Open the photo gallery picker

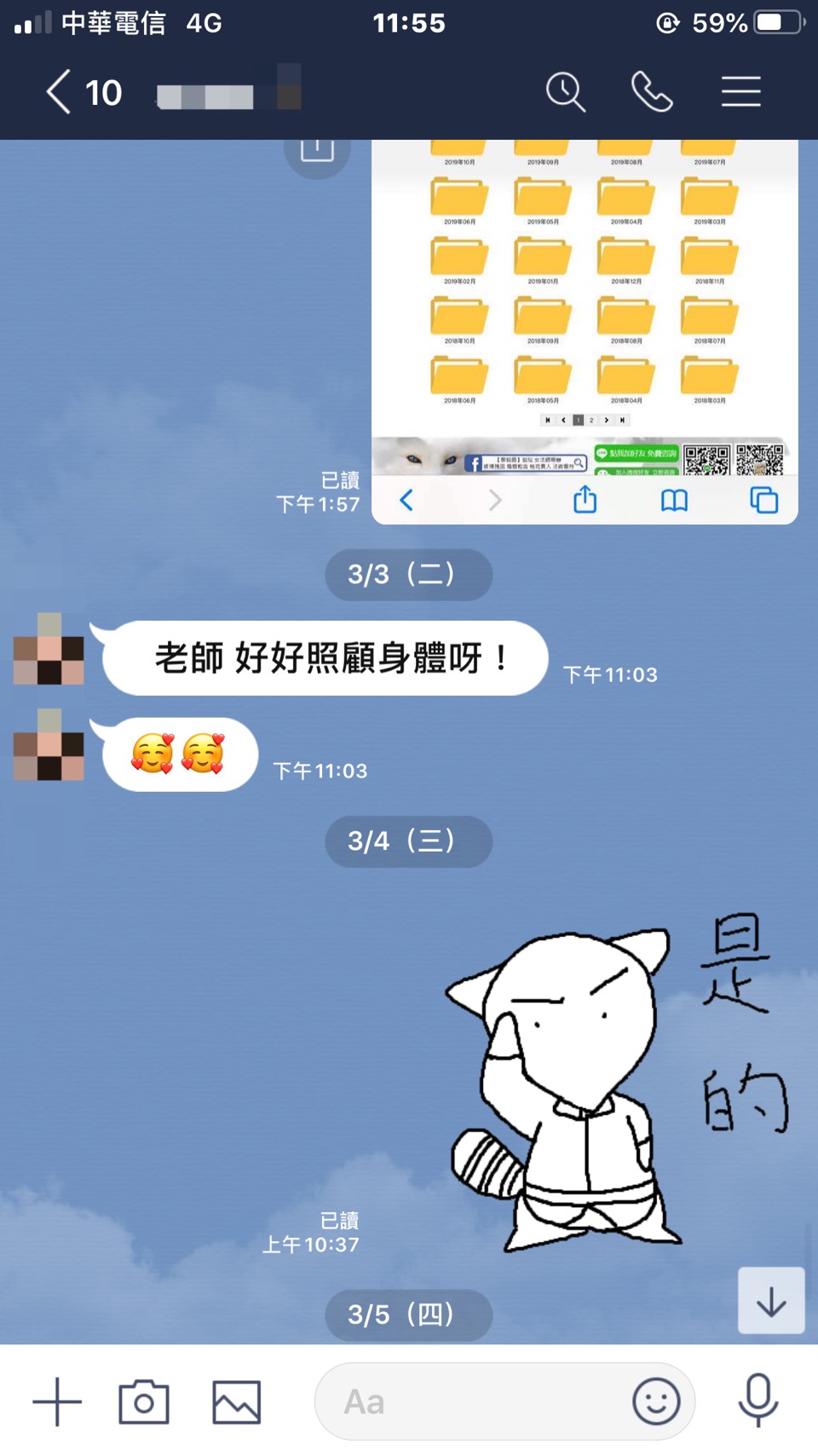(236, 1401)
